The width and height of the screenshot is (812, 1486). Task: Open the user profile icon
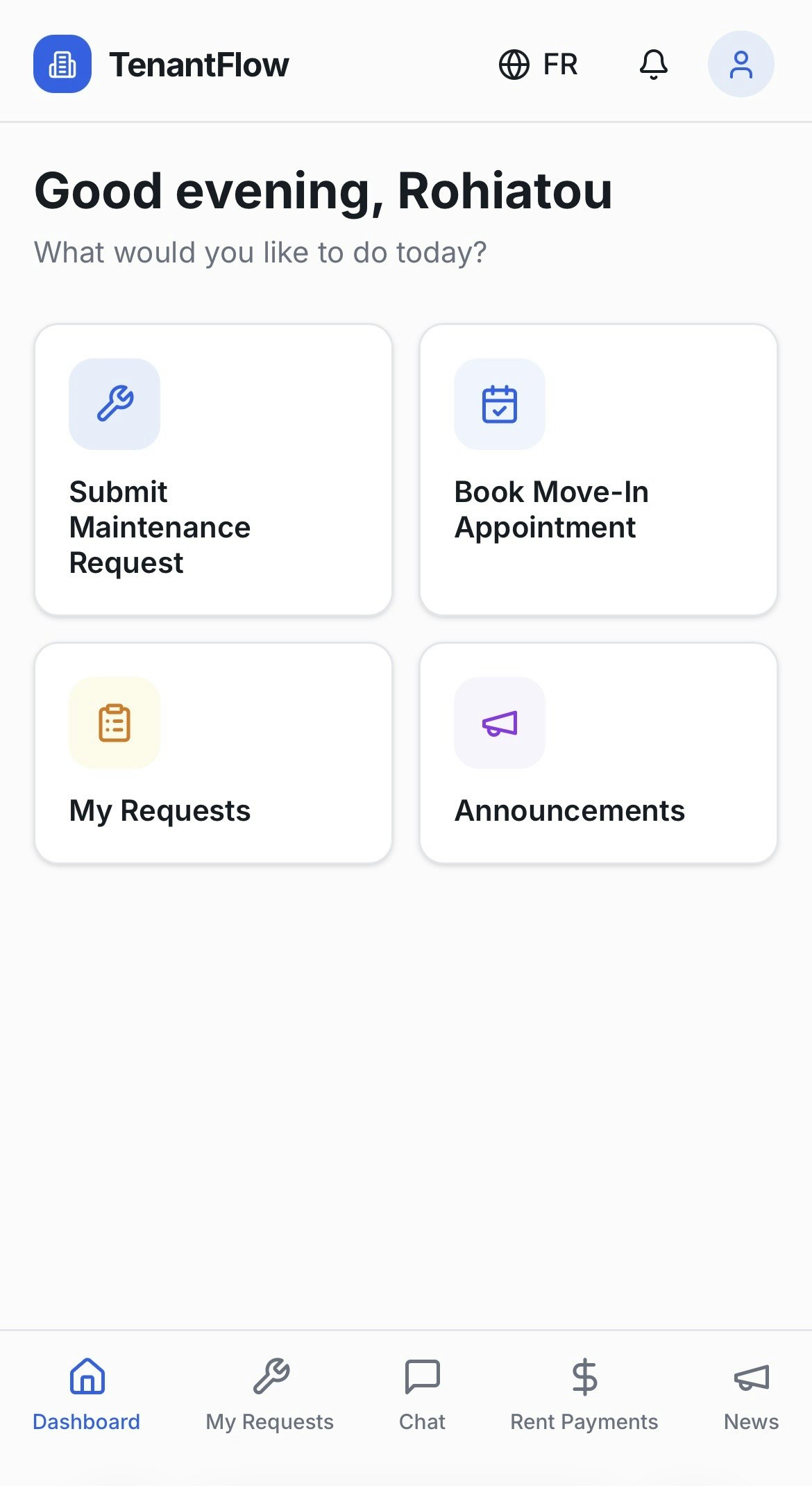741,65
